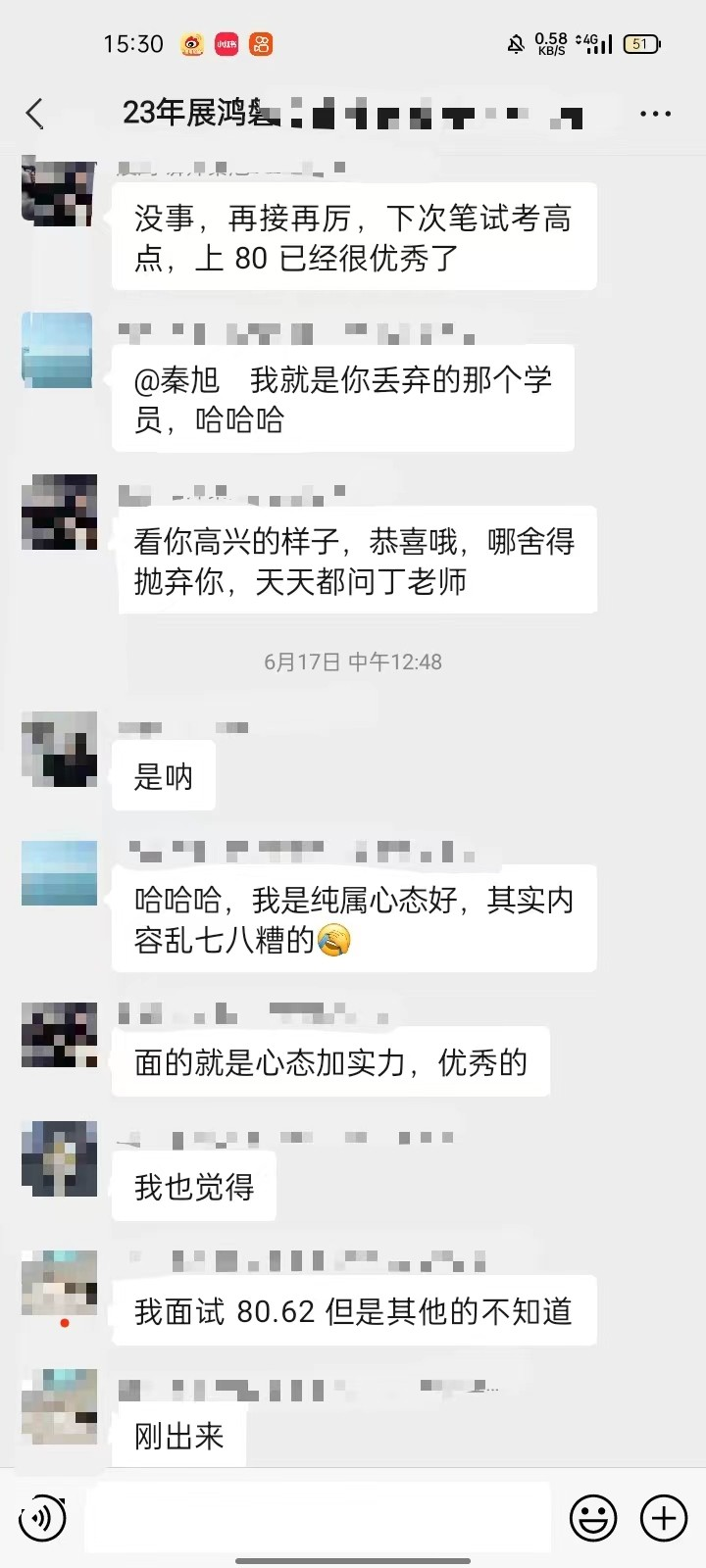This screenshot has width=706, height=1568.
Task: Open avatar beside 我是纯属心态好 message
Action: tap(59, 873)
